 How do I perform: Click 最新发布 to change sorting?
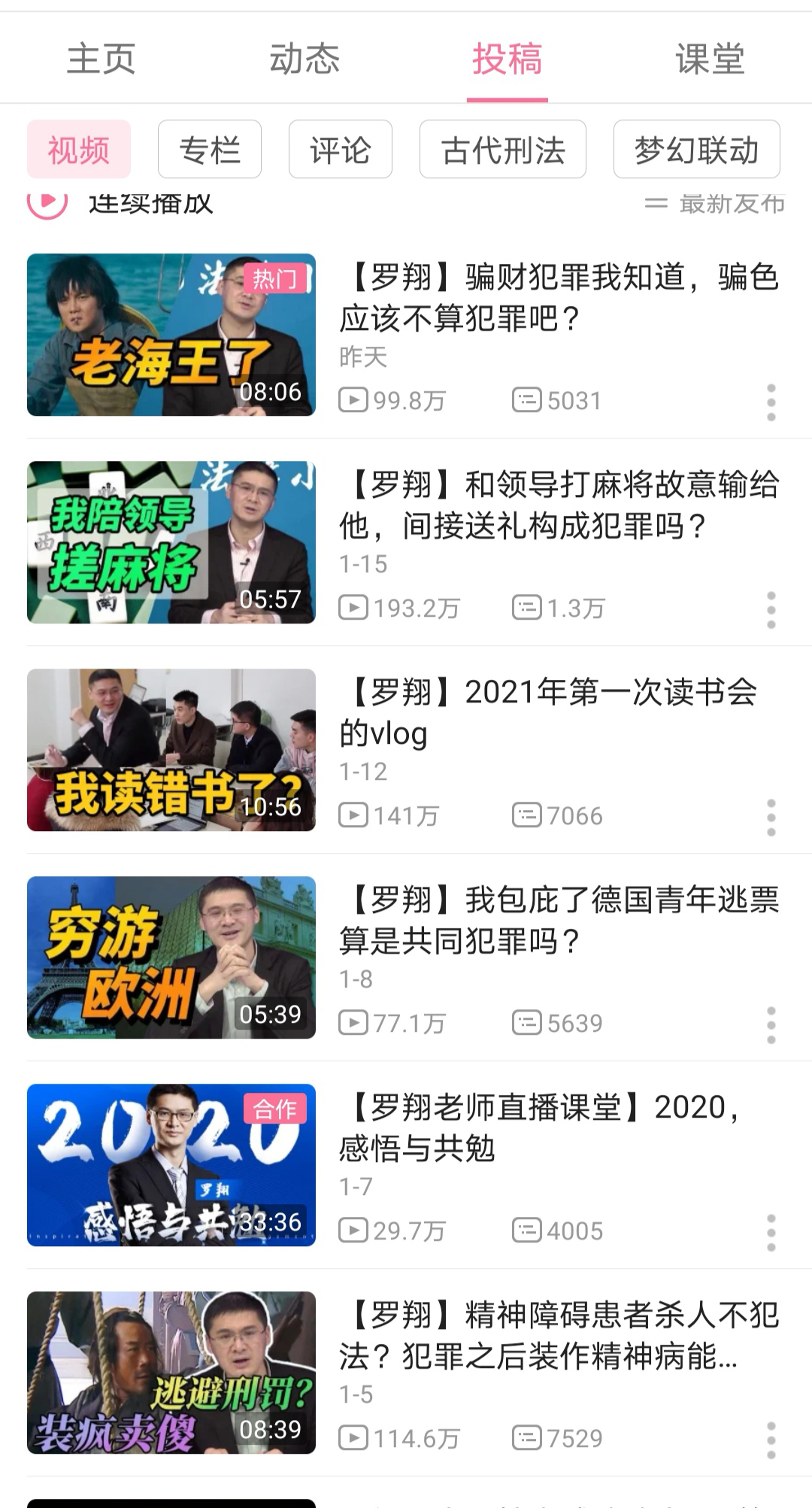tap(733, 201)
